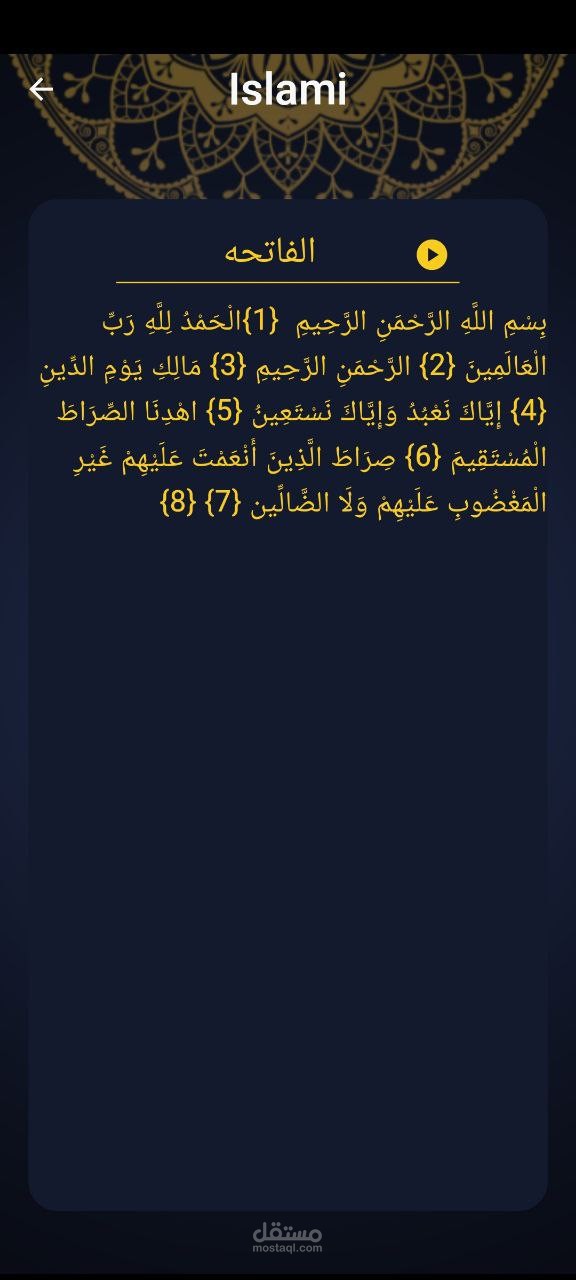Play the Al-Fatiha recitation
This screenshot has width=576, height=1280.
(431, 255)
